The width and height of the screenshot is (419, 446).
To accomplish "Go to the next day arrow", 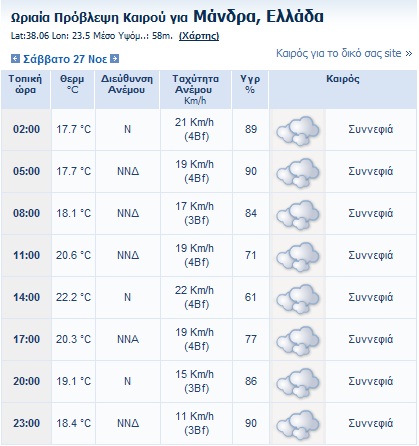I will pyautogui.click(x=114, y=59).
